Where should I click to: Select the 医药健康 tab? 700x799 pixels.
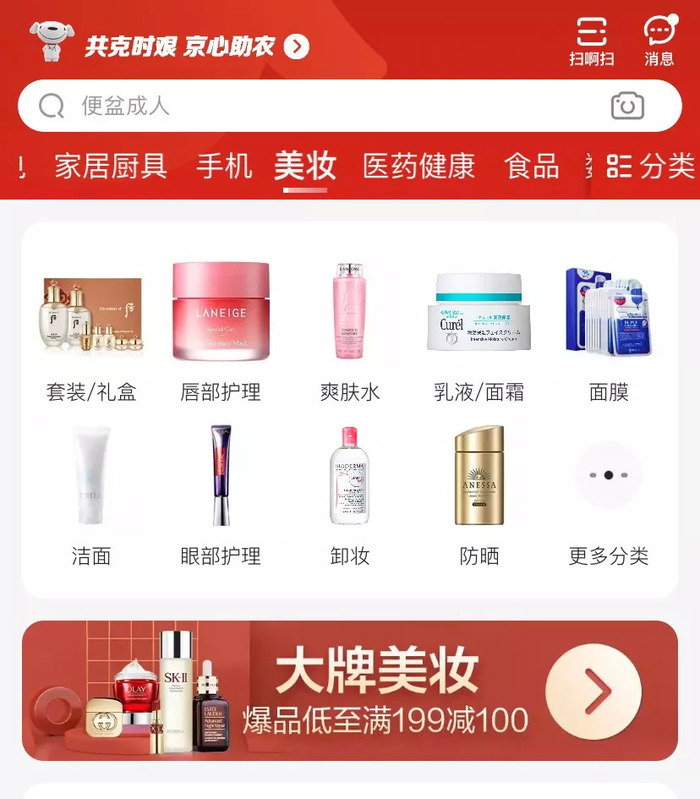[418, 166]
